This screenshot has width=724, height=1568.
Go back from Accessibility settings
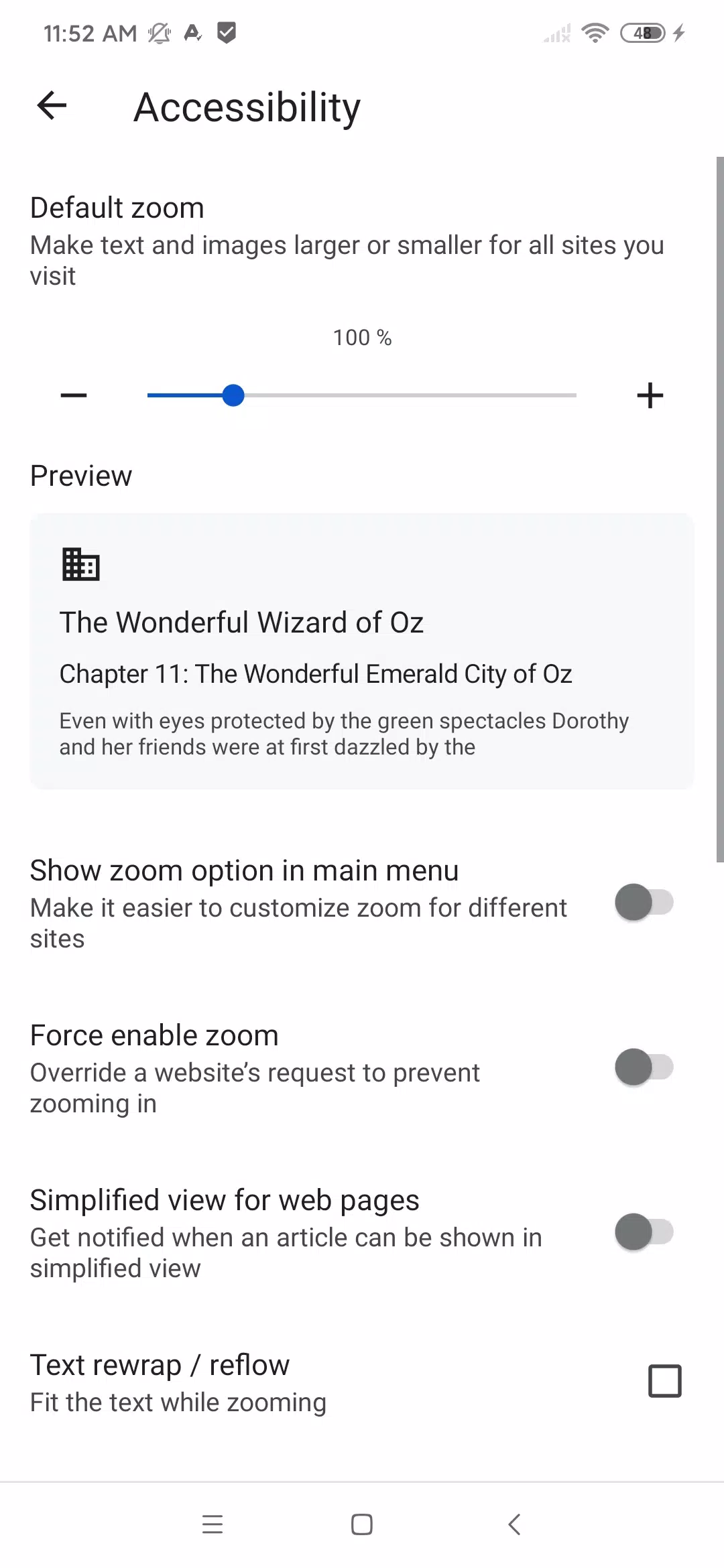52,106
